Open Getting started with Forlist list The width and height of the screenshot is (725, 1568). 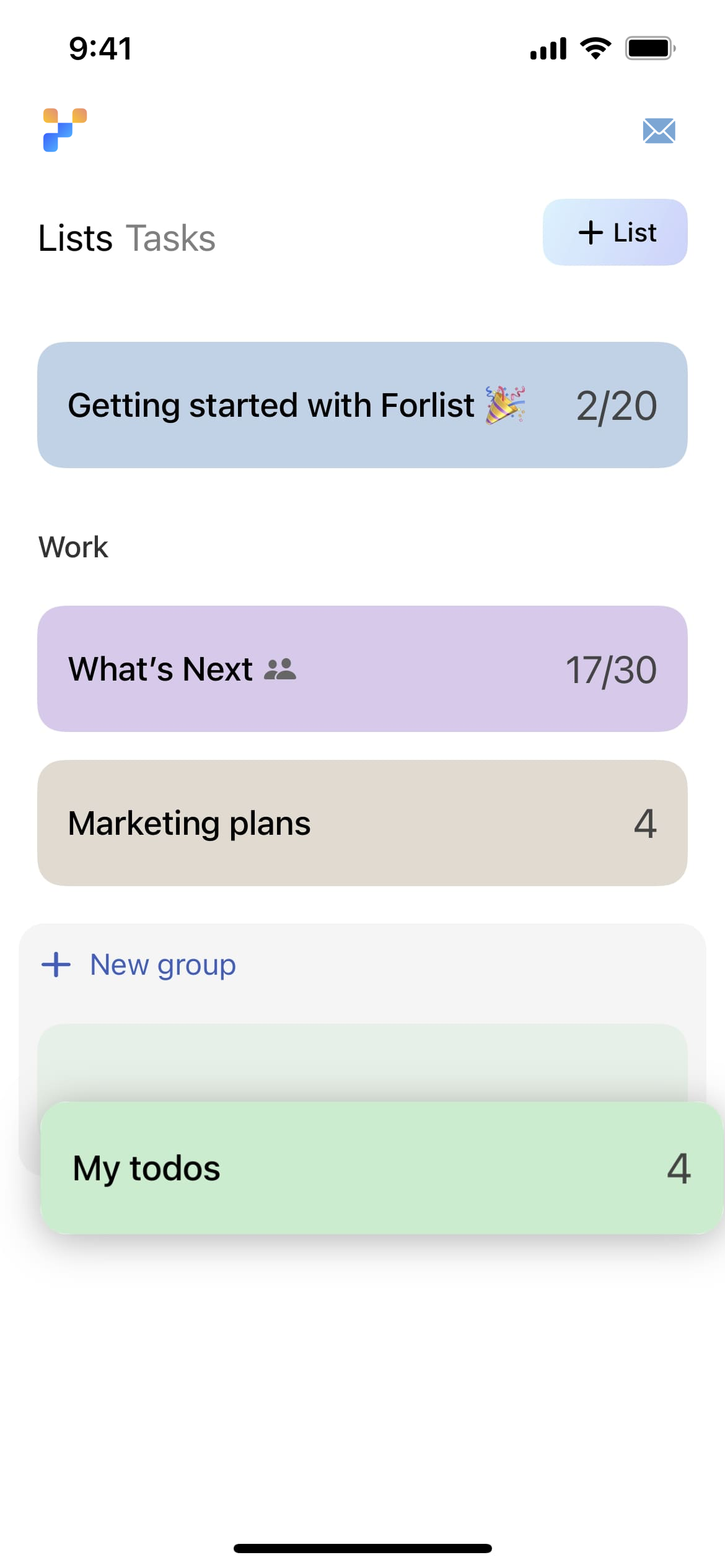(362, 405)
